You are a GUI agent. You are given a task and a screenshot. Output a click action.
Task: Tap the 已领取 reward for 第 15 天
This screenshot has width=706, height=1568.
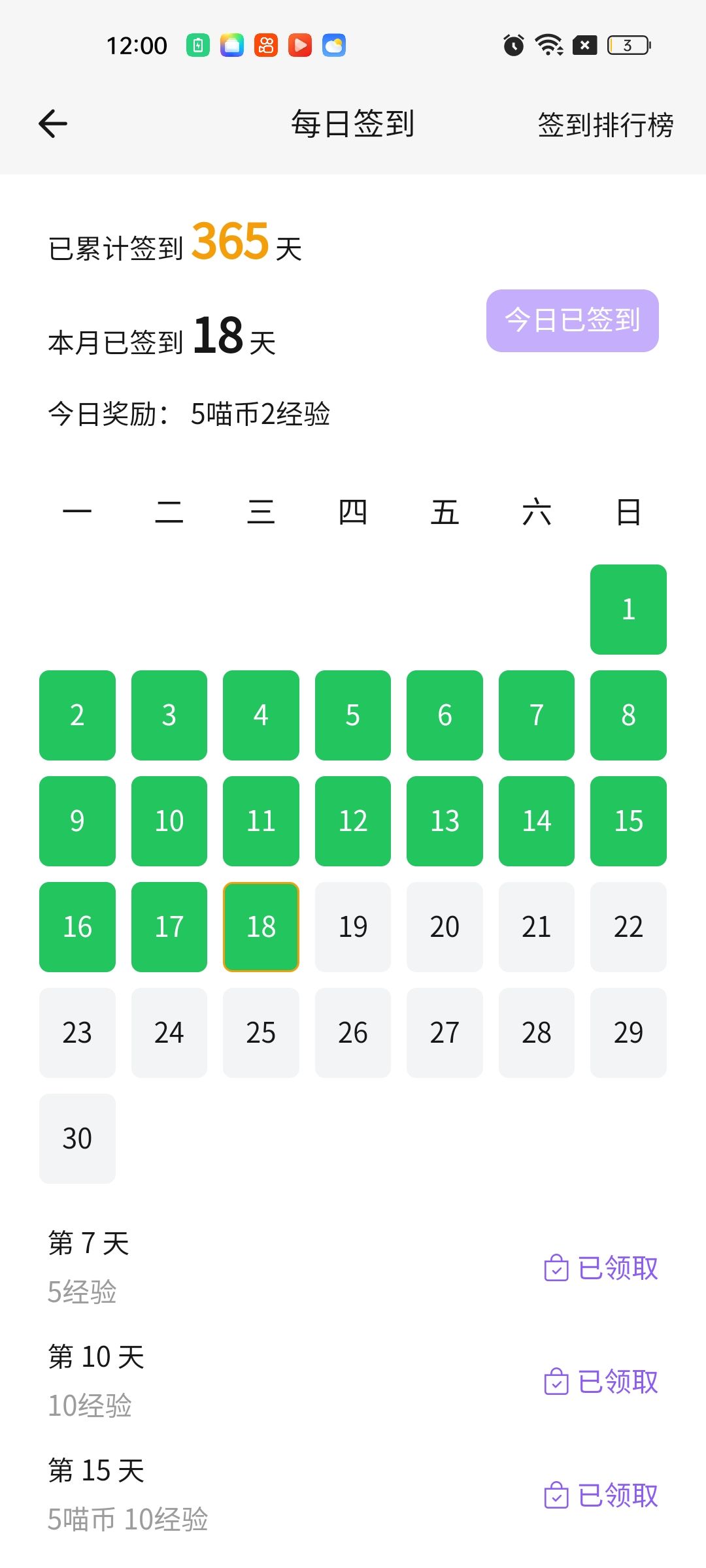tap(601, 1495)
